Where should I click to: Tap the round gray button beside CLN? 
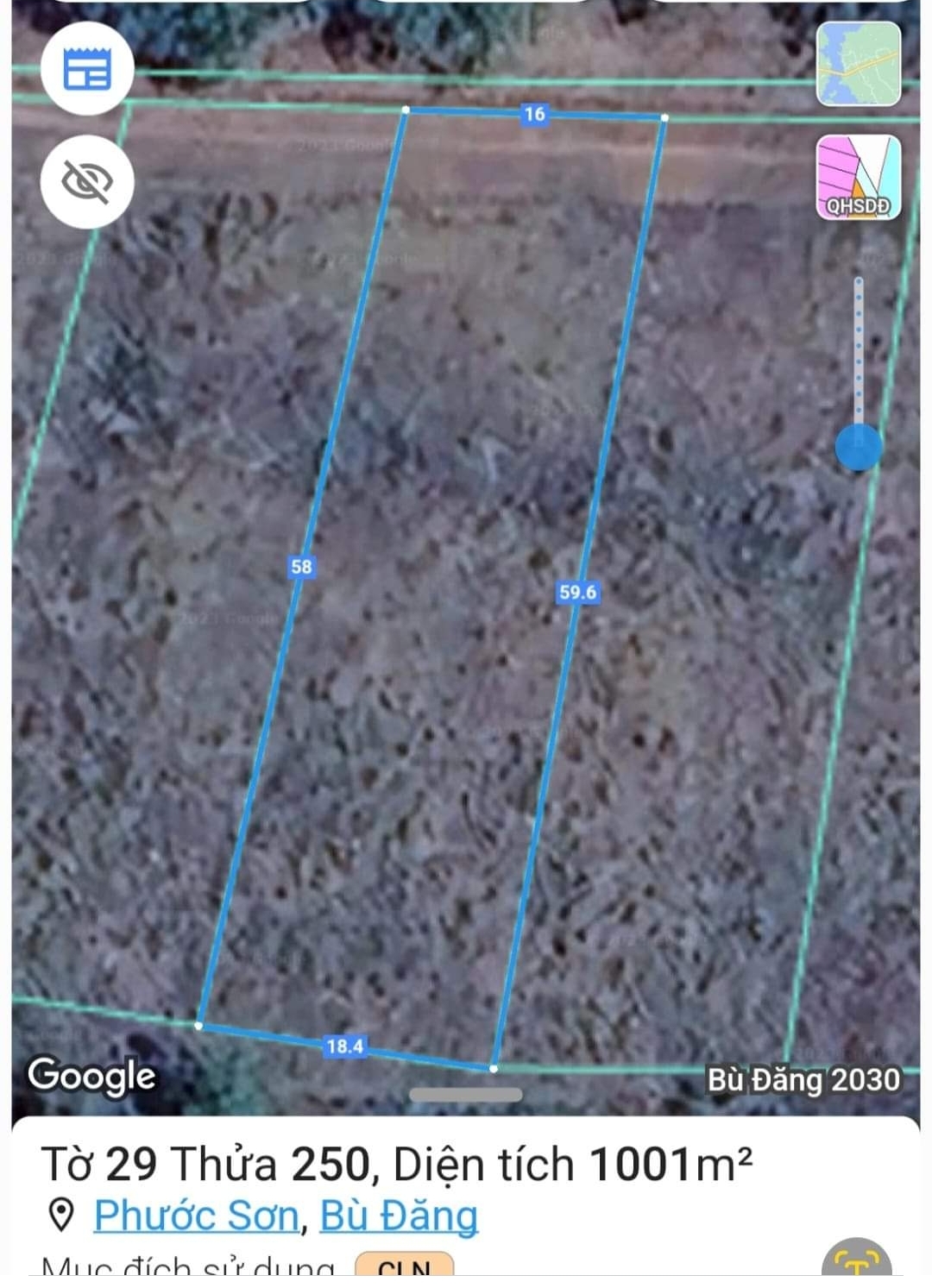[856, 1264]
